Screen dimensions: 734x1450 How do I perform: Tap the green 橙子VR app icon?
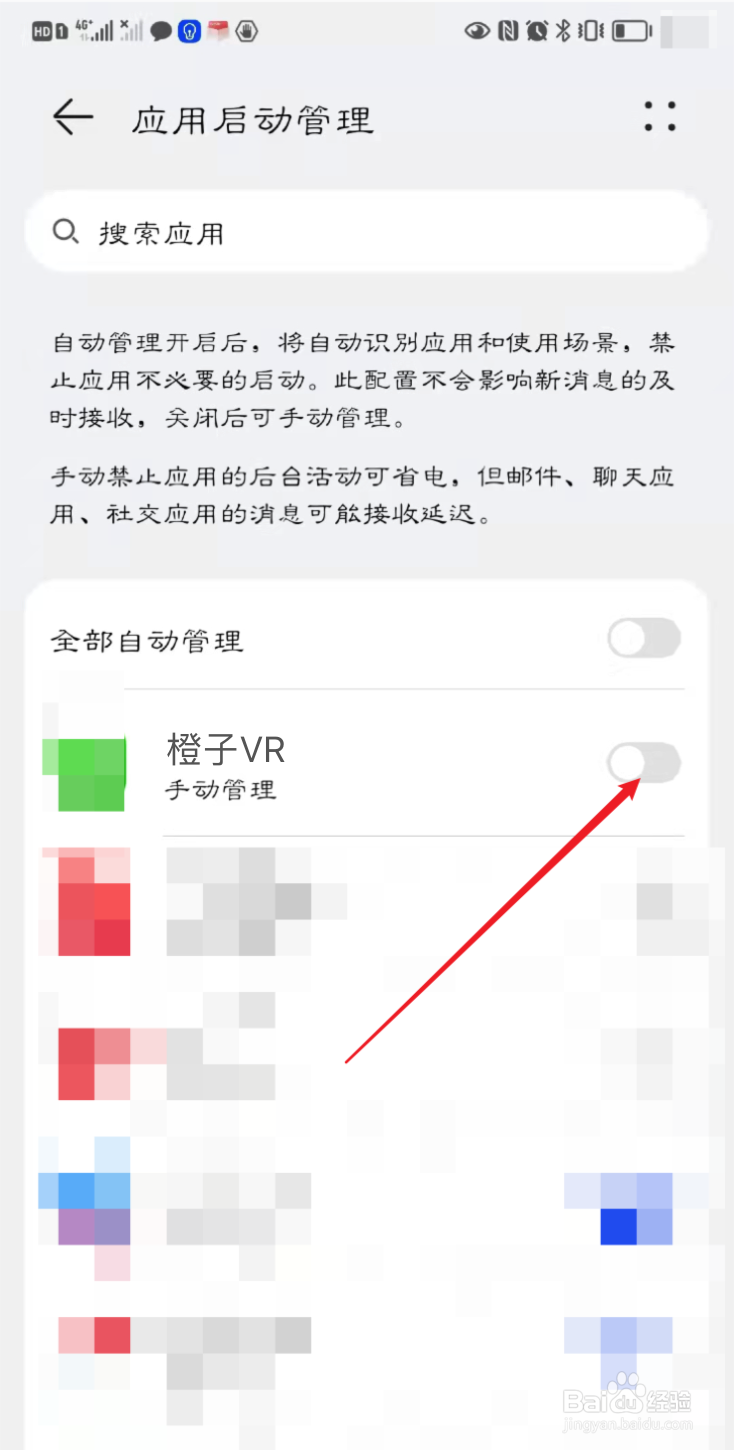(85, 773)
